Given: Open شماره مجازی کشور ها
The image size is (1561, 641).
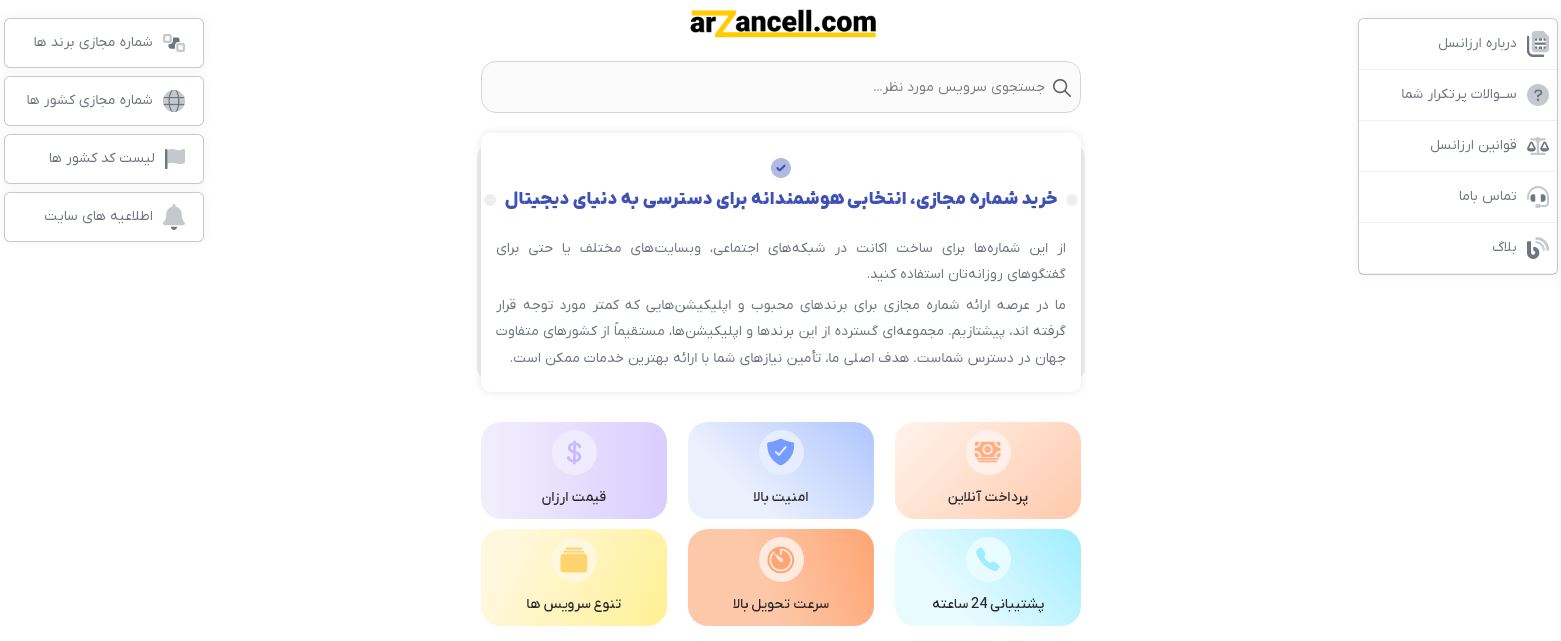Looking at the screenshot, I should pyautogui.click(x=104, y=101).
